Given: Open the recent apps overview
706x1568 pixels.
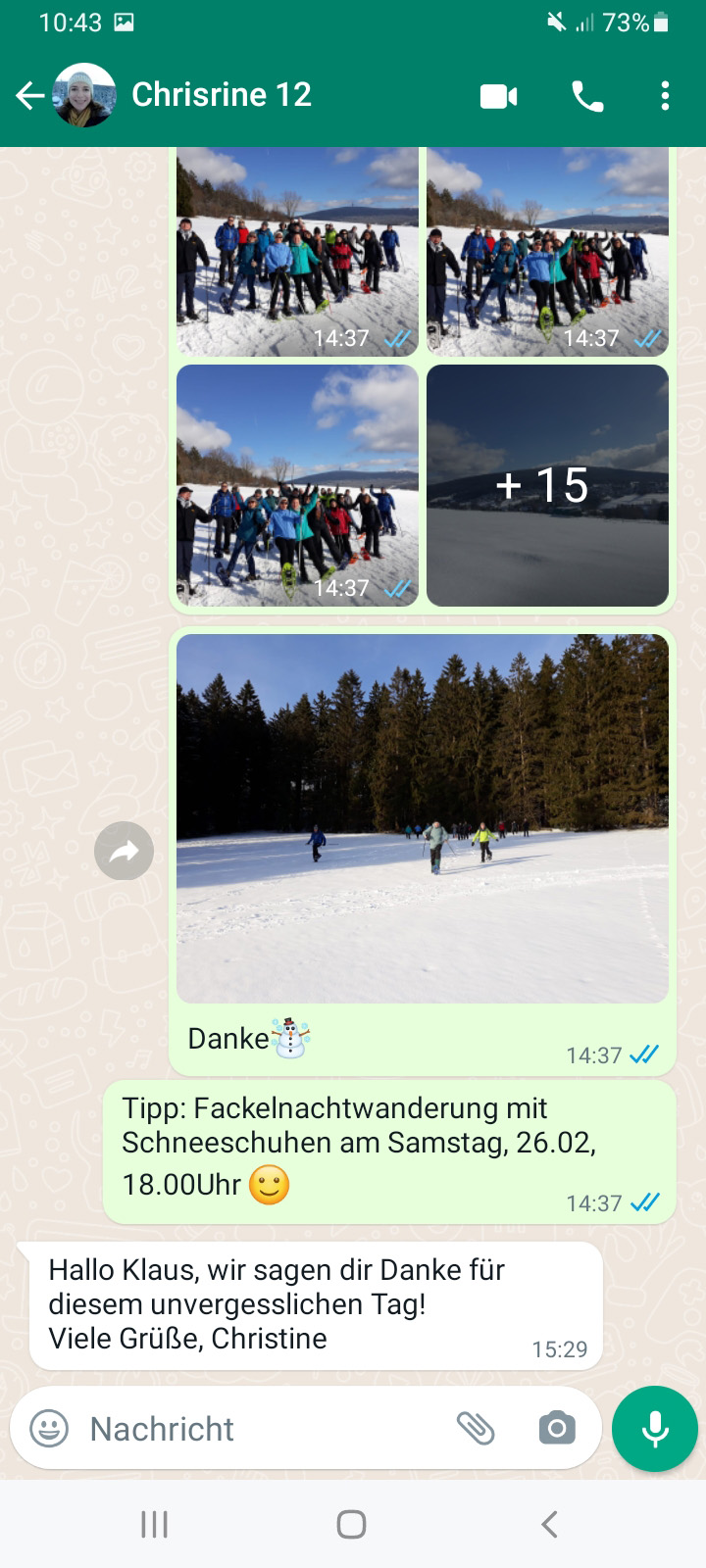Looking at the screenshot, I should pos(154,1524).
